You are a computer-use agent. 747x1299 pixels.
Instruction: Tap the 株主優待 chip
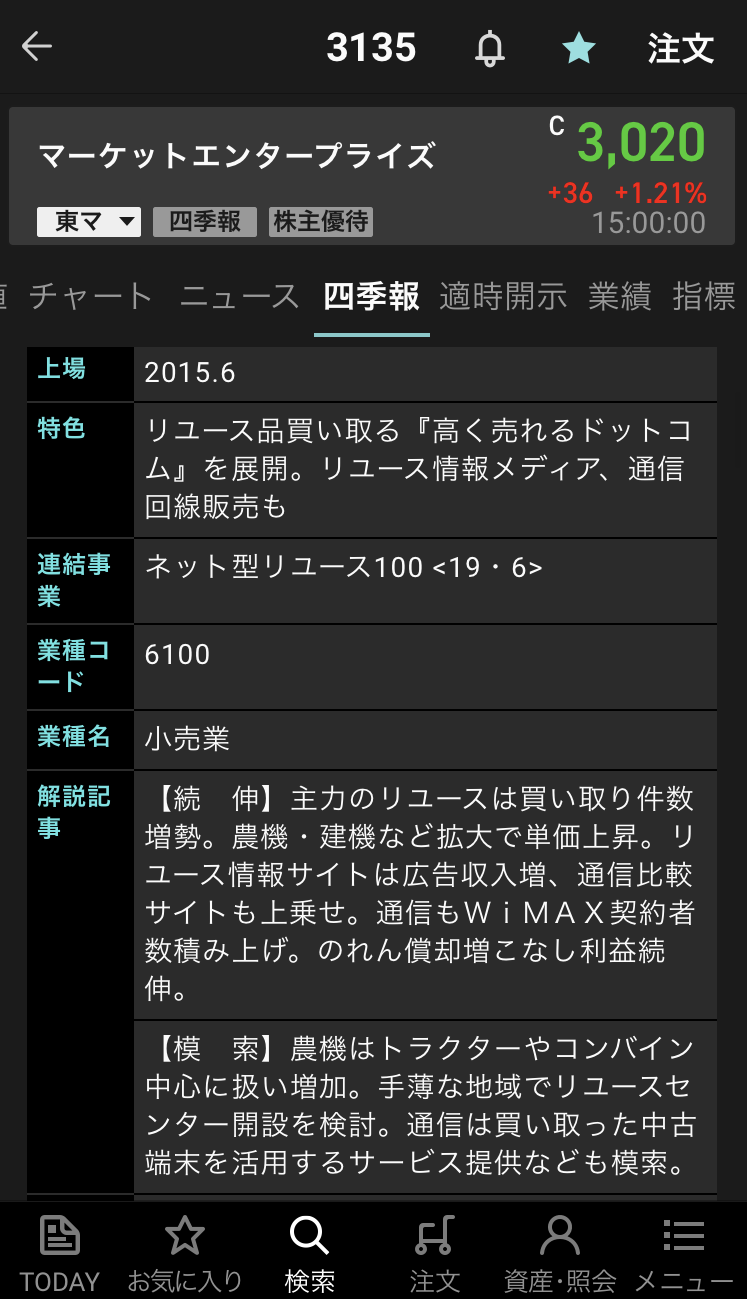[x=321, y=221]
